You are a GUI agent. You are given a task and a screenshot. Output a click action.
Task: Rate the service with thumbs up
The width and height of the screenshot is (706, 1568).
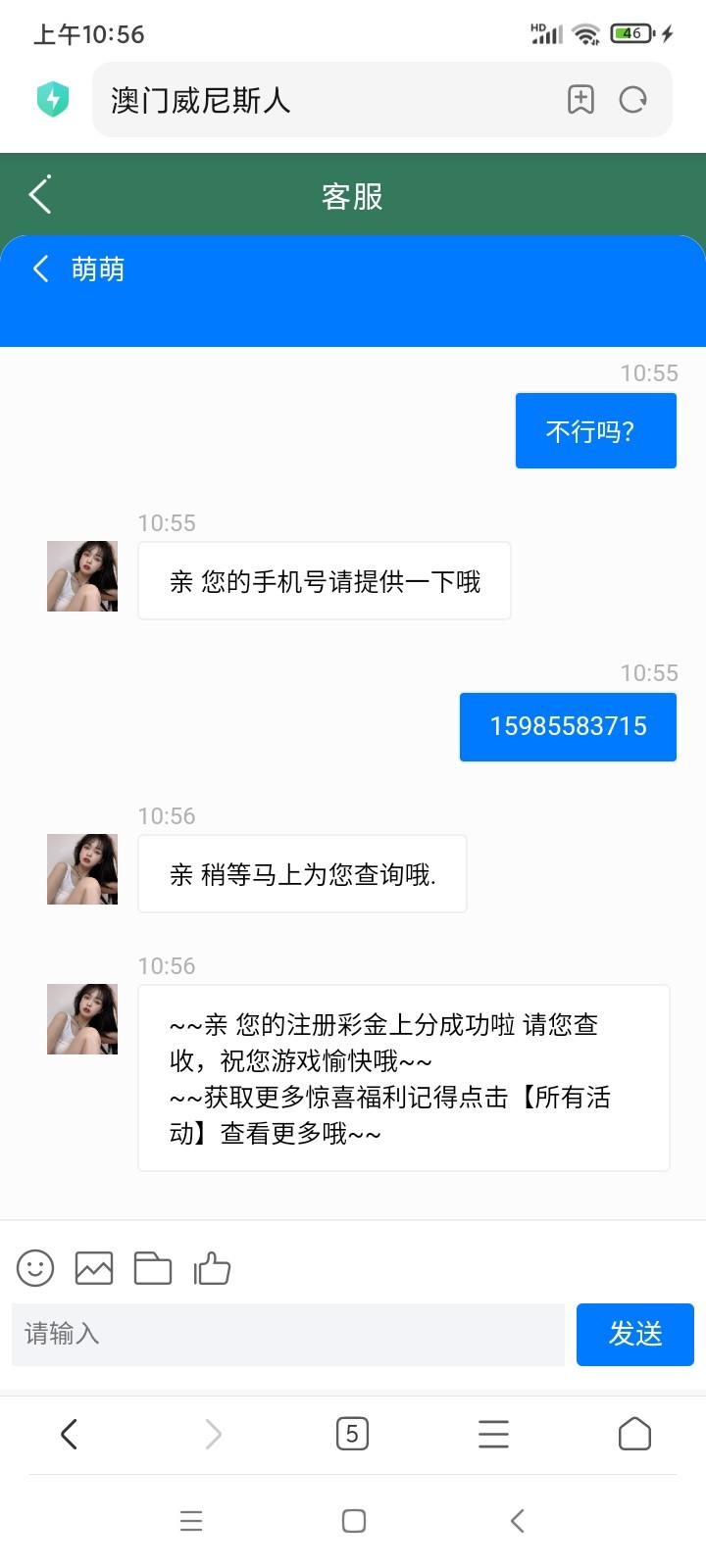[x=212, y=1268]
